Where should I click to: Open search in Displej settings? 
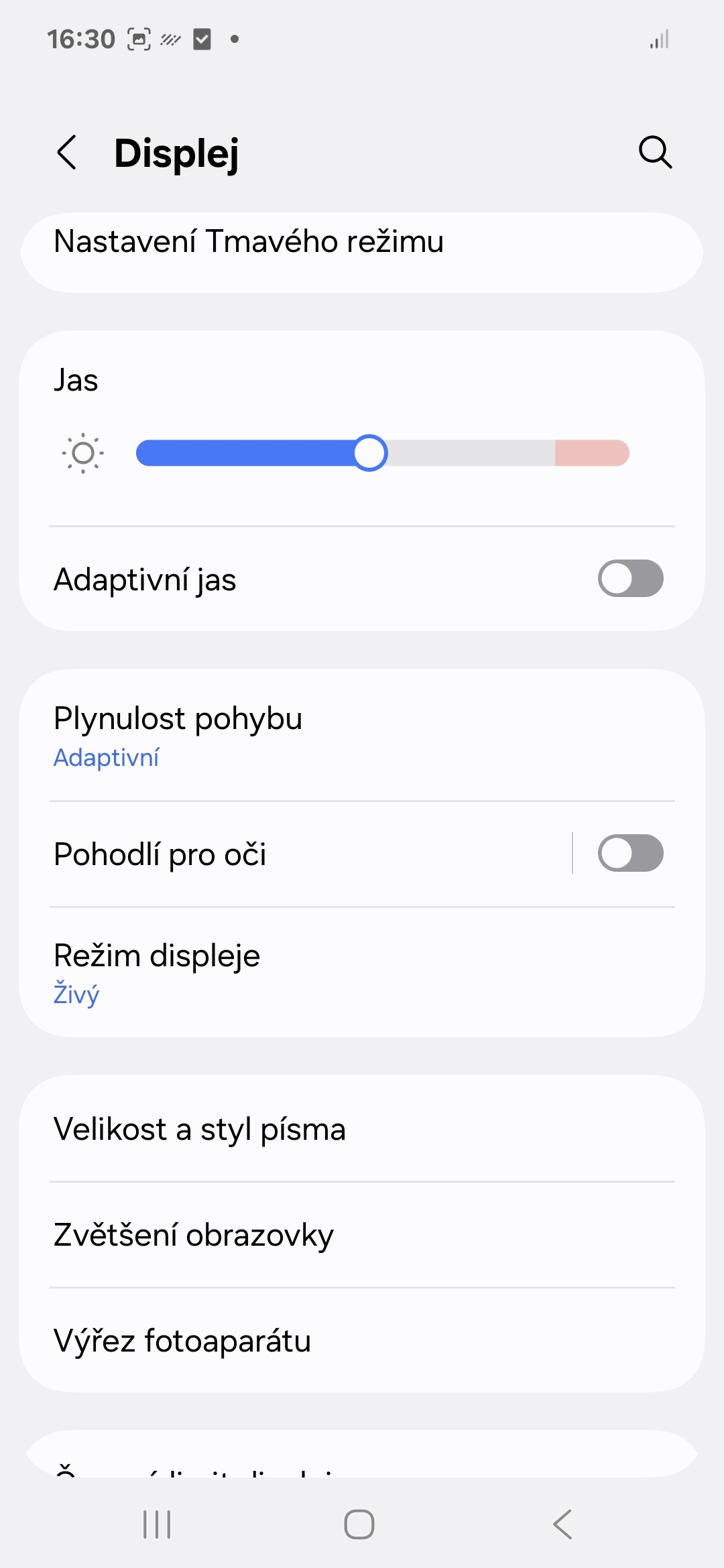coord(655,152)
